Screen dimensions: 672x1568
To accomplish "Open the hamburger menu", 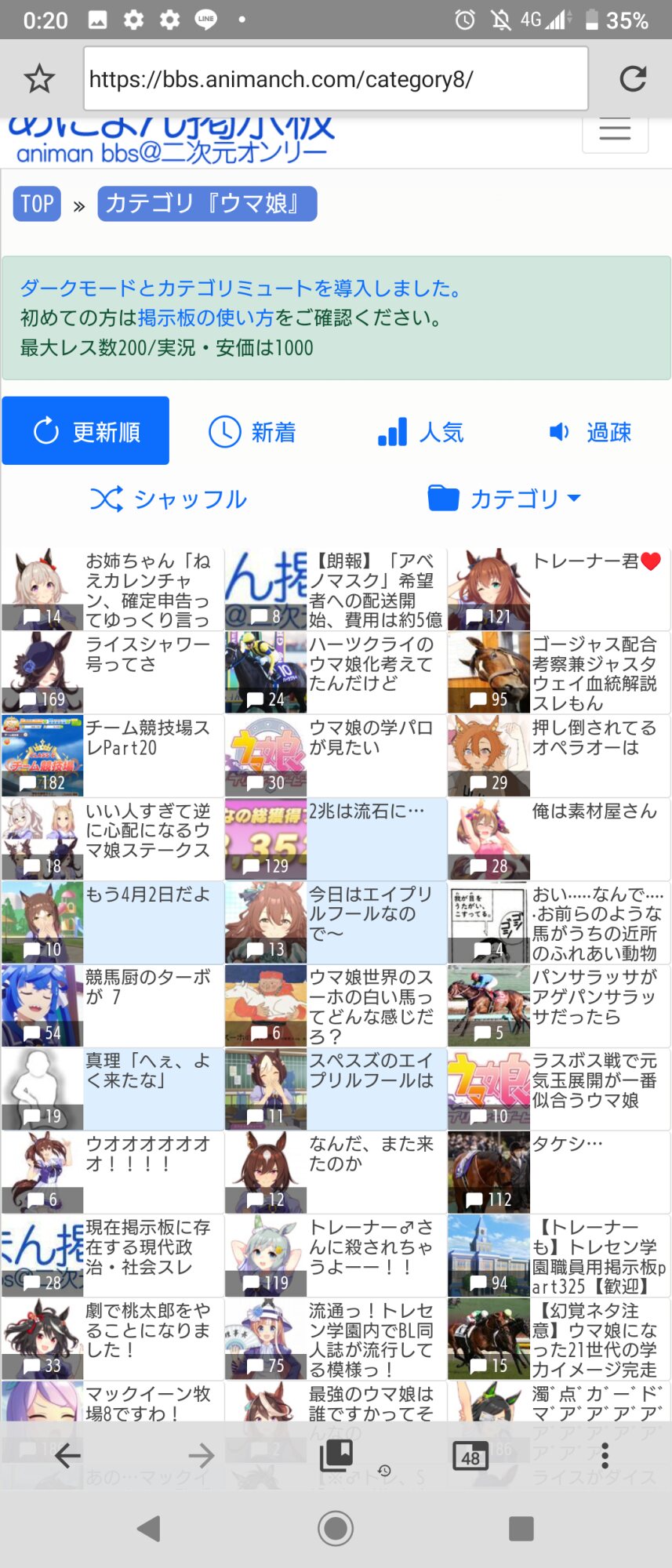I will click(615, 130).
